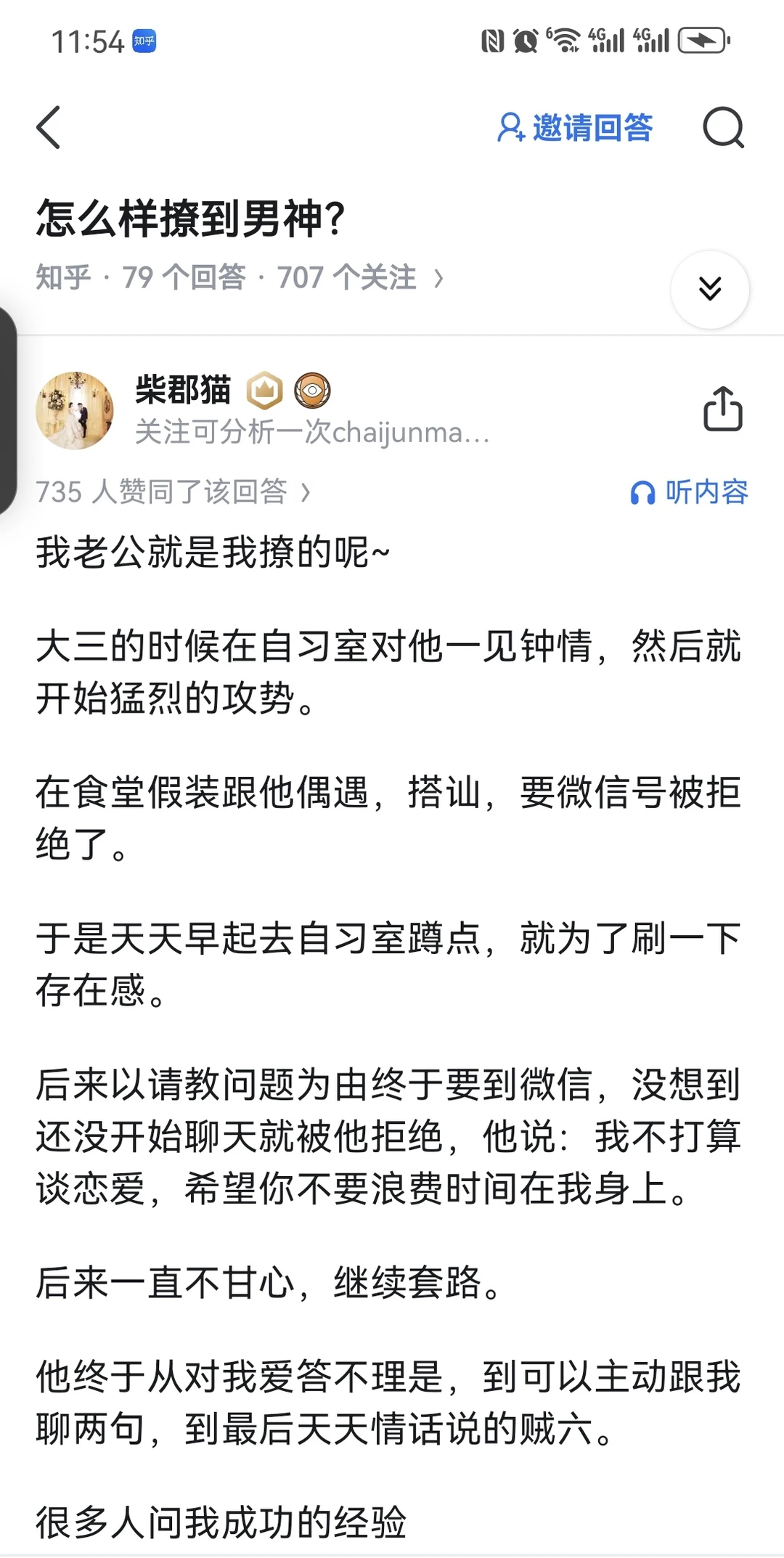Tap the back arrow to return
The width and height of the screenshot is (784, 1558).
[48, 126]
